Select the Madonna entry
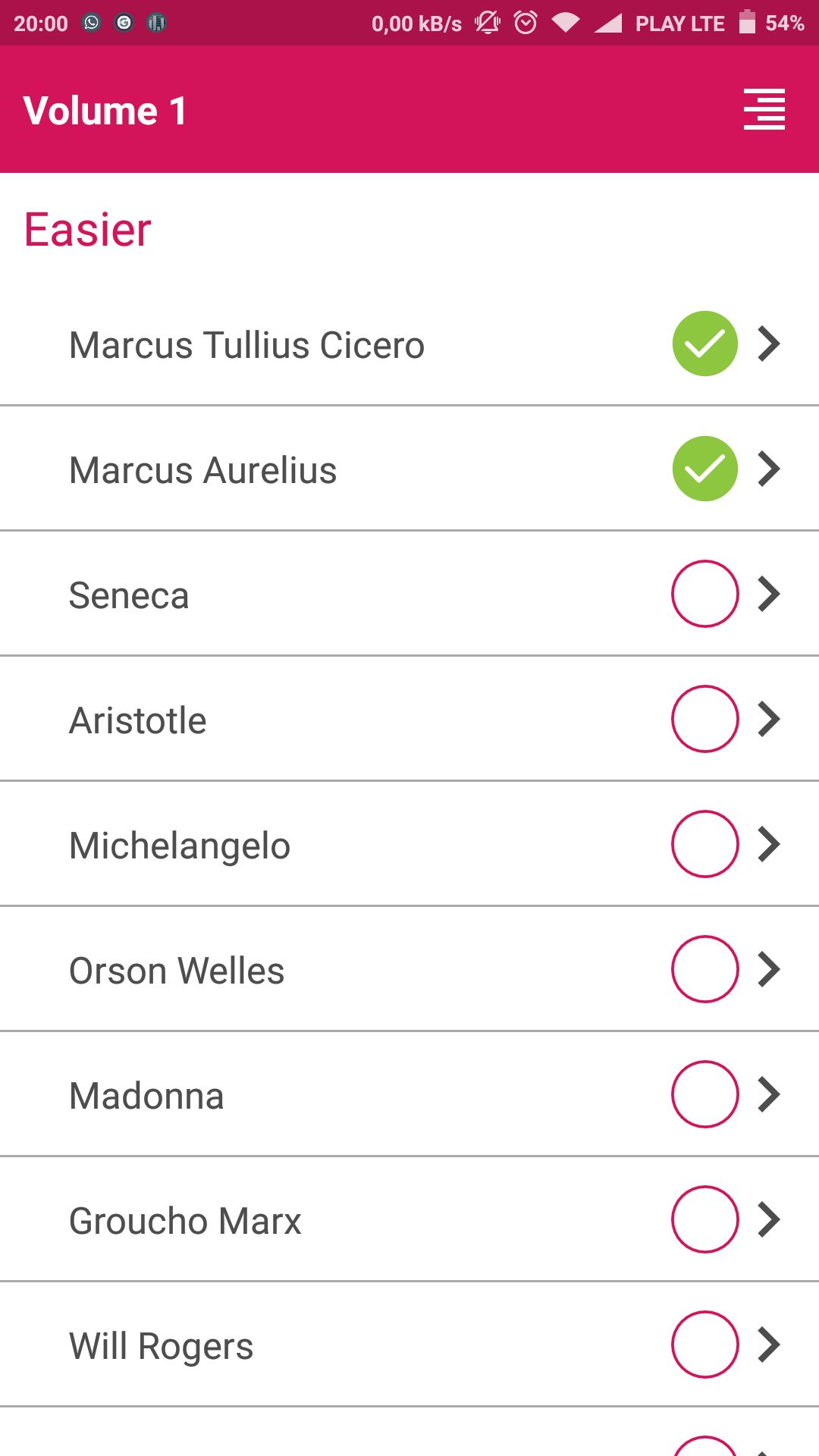This screenshot has width=819, height=1456. pyautogui.click(x=409, y=1094)
